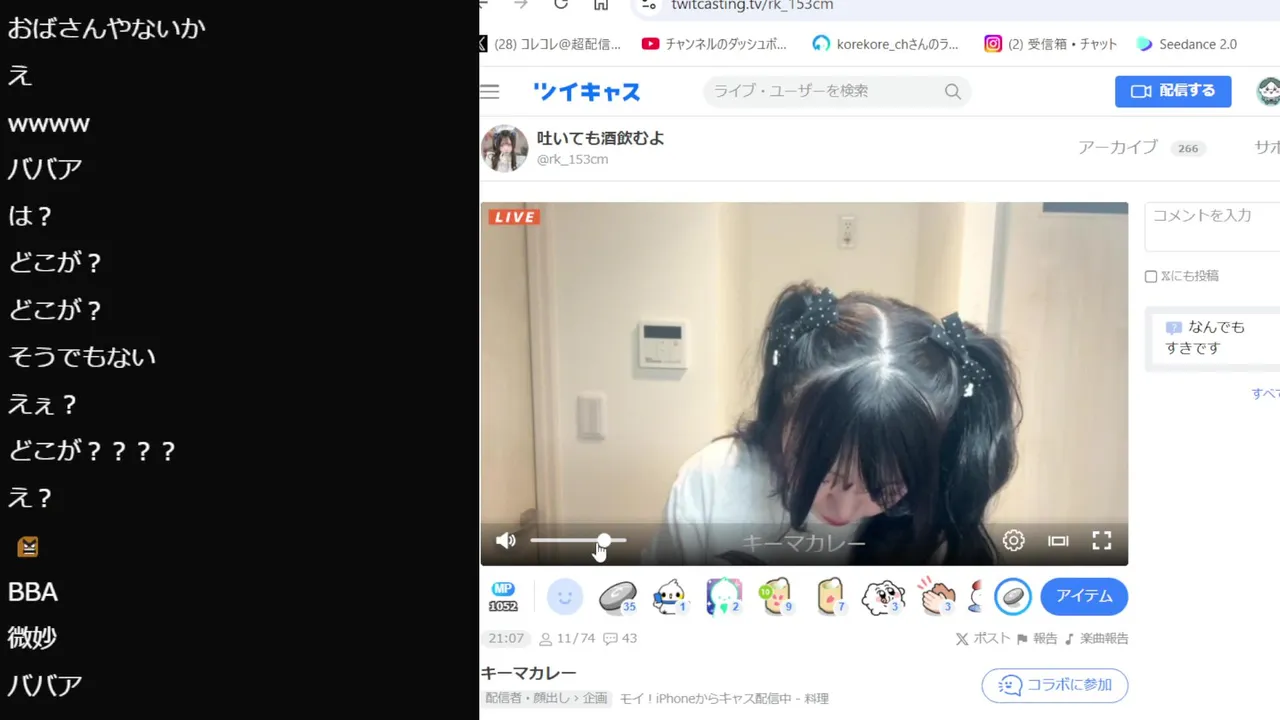The image size is (1280, 720).
Task: Report the stream via 報告
Action: (x=1037, y=638)
